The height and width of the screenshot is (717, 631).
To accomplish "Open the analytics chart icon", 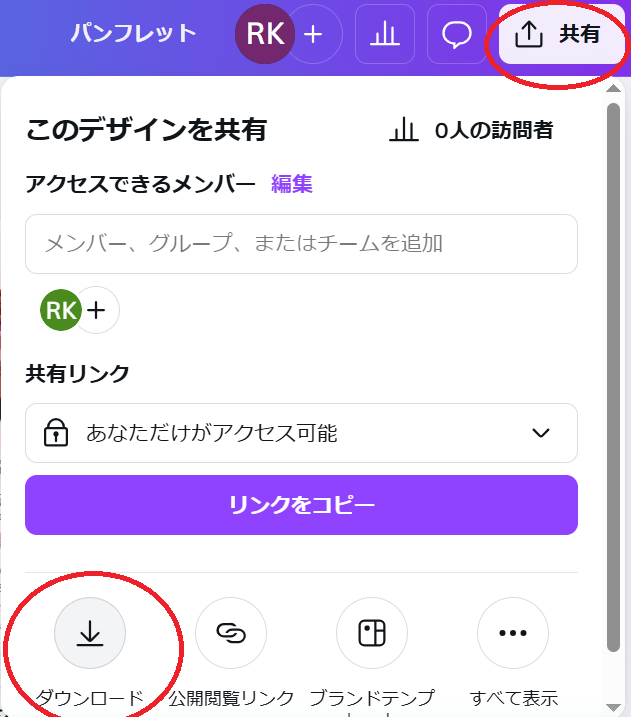I will point(384,35).
